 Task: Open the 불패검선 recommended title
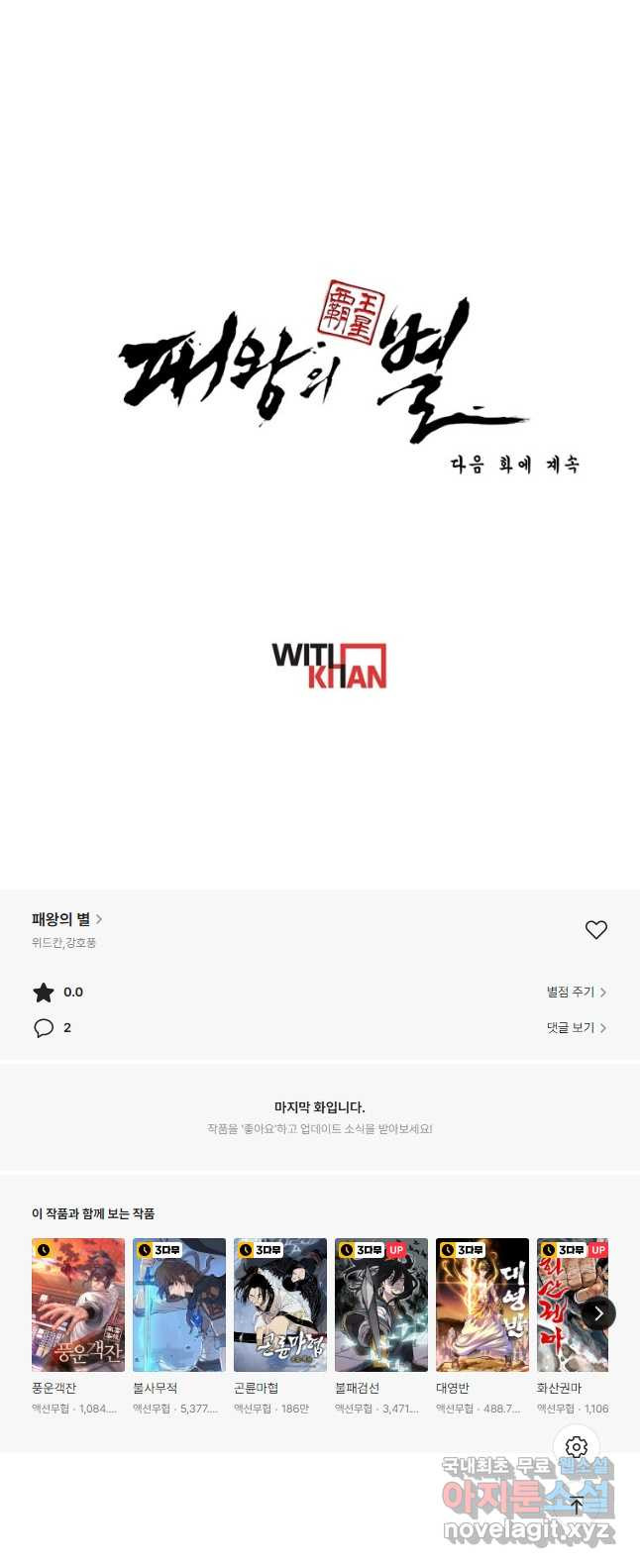click(x=381, y=1305)
